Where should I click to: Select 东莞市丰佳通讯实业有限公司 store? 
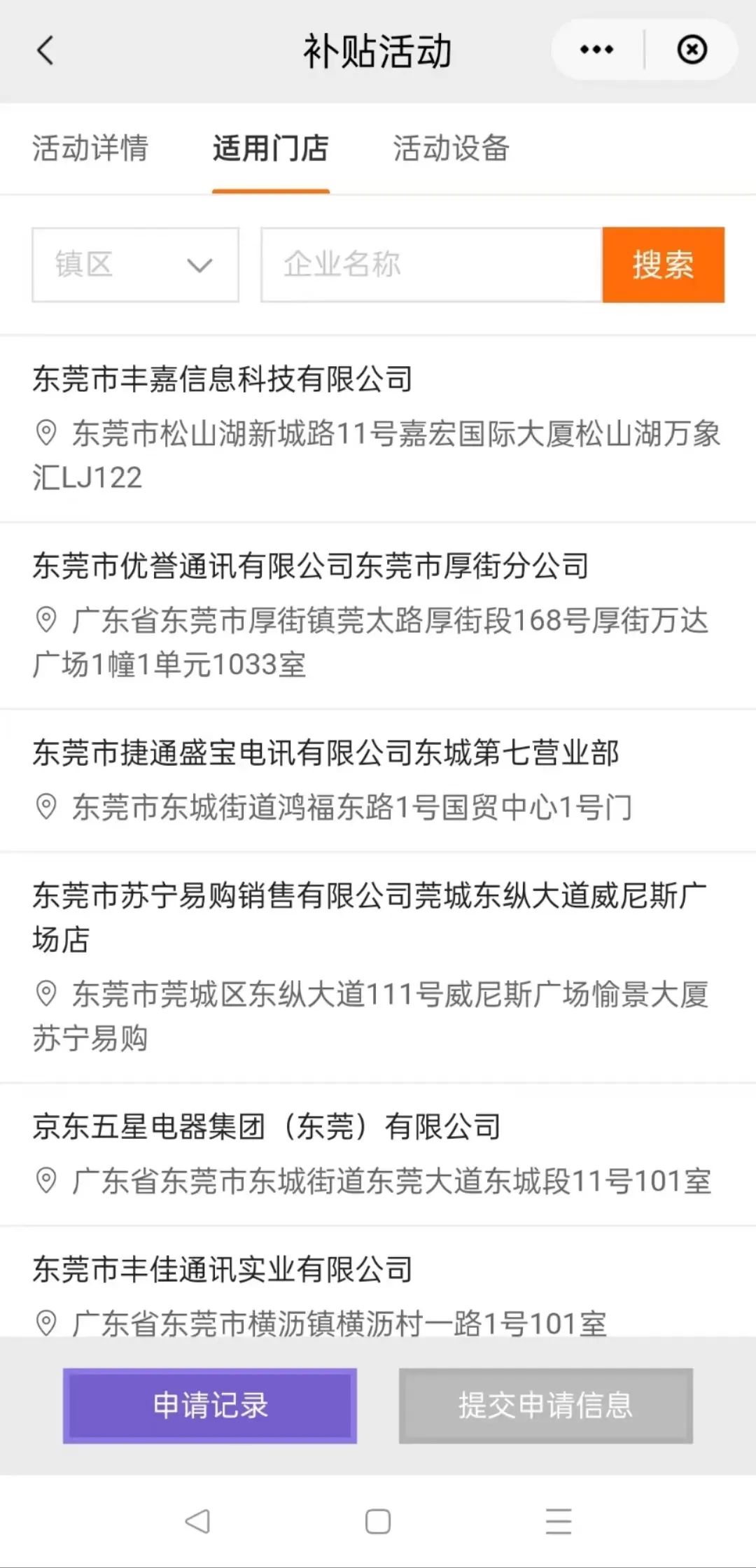pyautogui.click(x=223, y=1270)
